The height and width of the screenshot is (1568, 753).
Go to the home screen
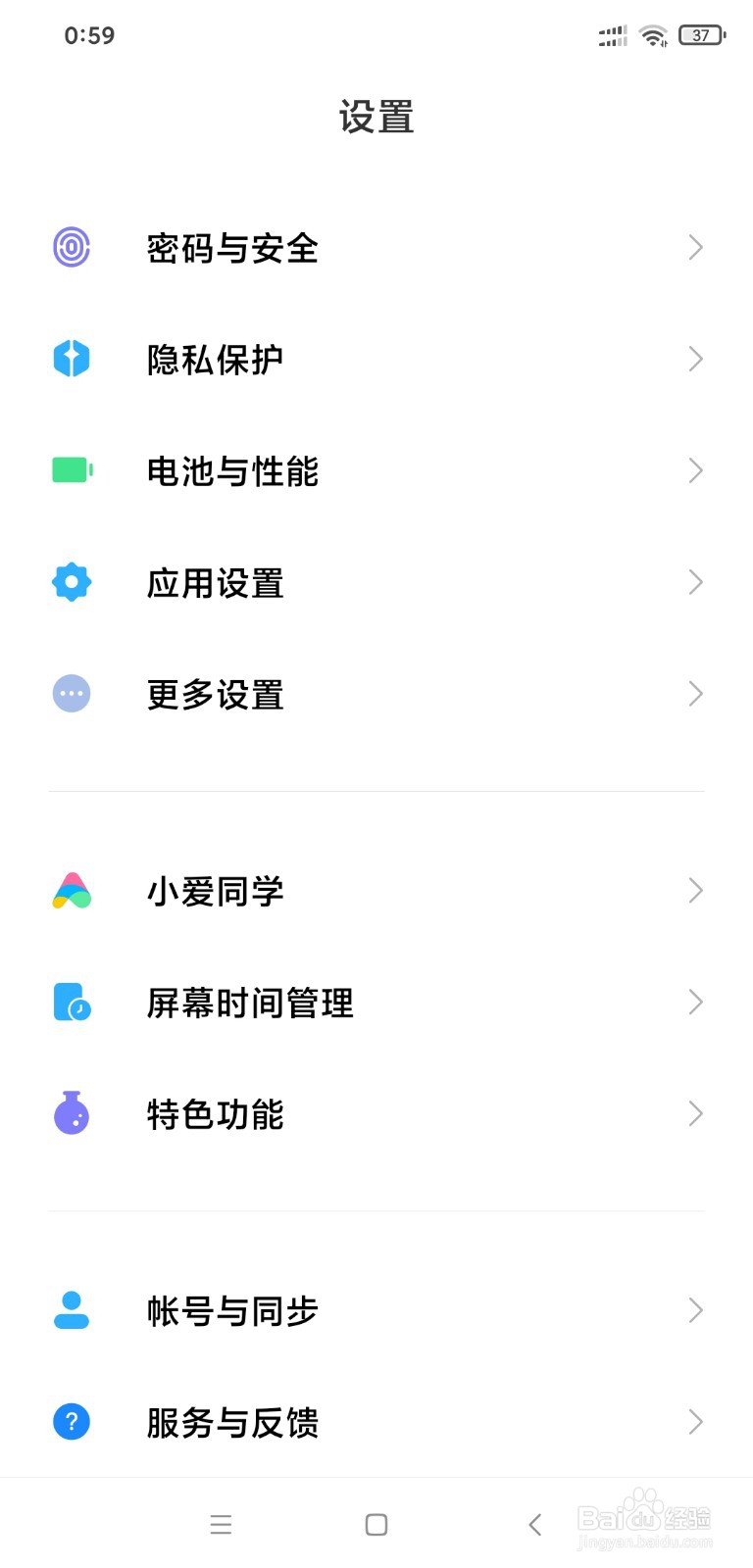[x=376, y=1525]
